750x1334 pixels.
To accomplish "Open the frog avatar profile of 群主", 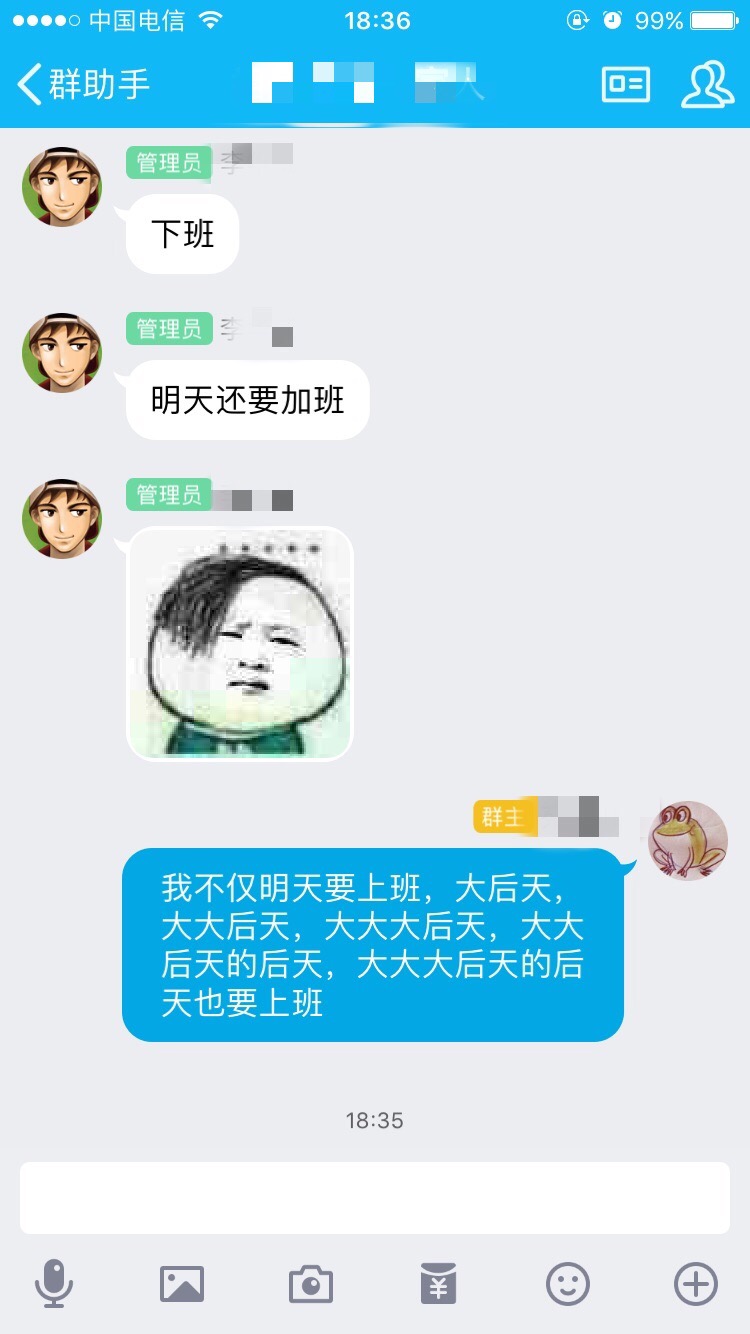I will click(x=687, y=840).
